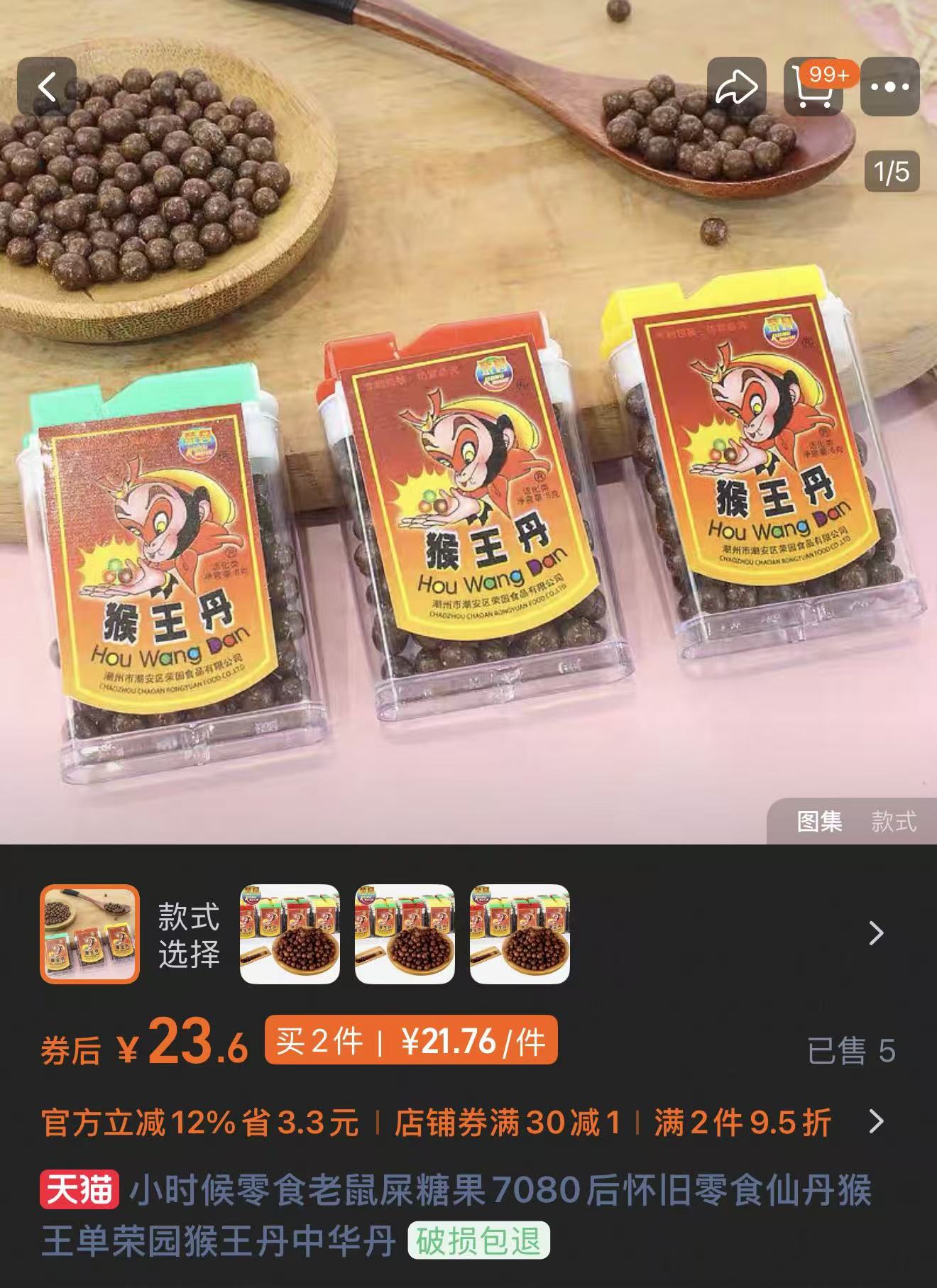Expand the 款式选择 style options arrow
Viewport: 937px width, 1288px height.
click(877, 934)
